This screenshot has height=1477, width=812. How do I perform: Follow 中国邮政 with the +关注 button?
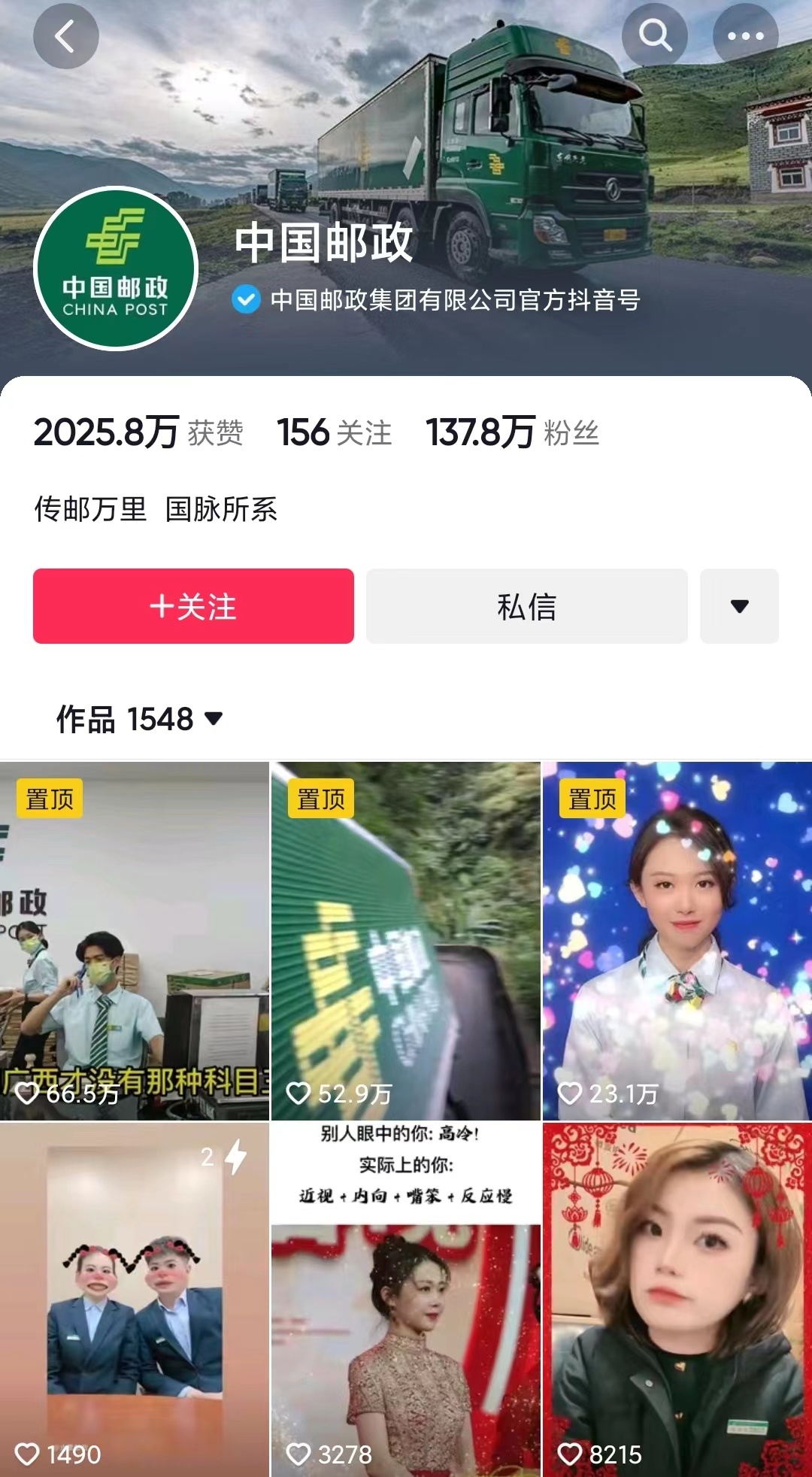coord(193,606)
